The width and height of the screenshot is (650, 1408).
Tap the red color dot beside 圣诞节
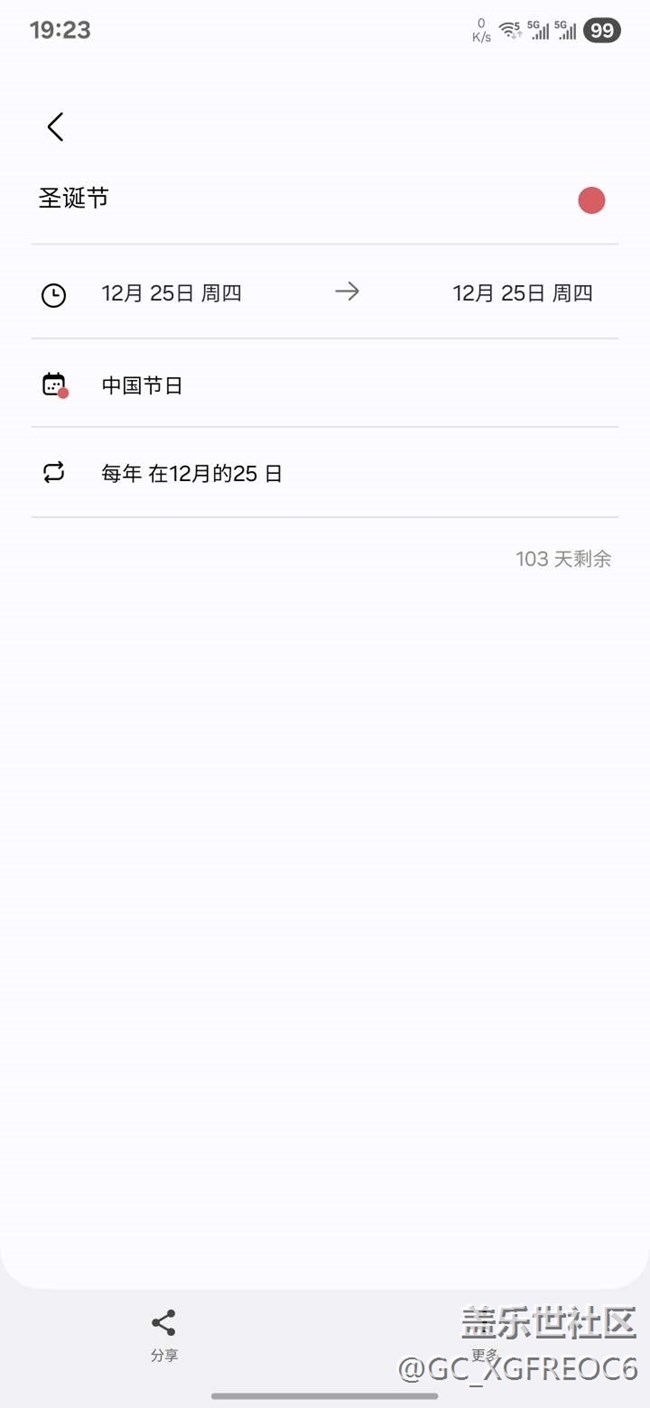click(591, 200)
